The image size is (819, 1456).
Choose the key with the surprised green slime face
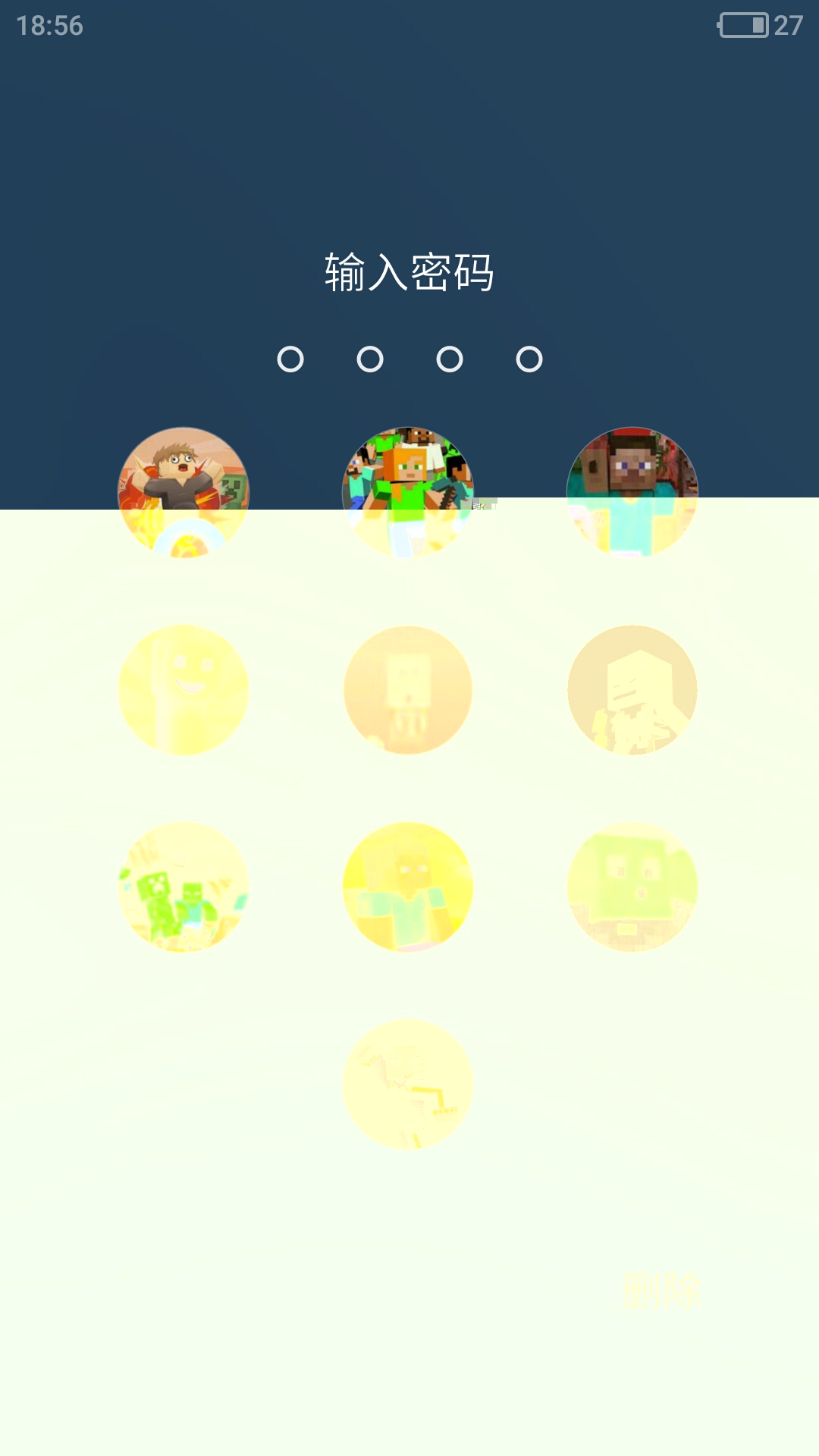point(632,887)
